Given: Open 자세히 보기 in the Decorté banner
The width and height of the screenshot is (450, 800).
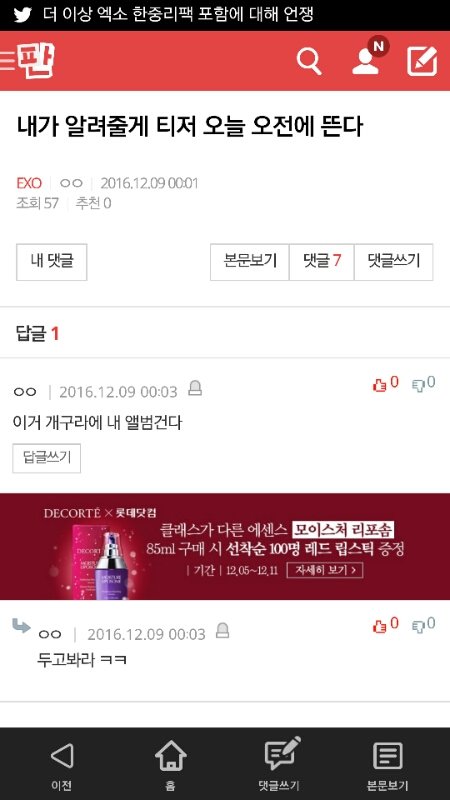Looking at the screenshot, I should point(325,570).
